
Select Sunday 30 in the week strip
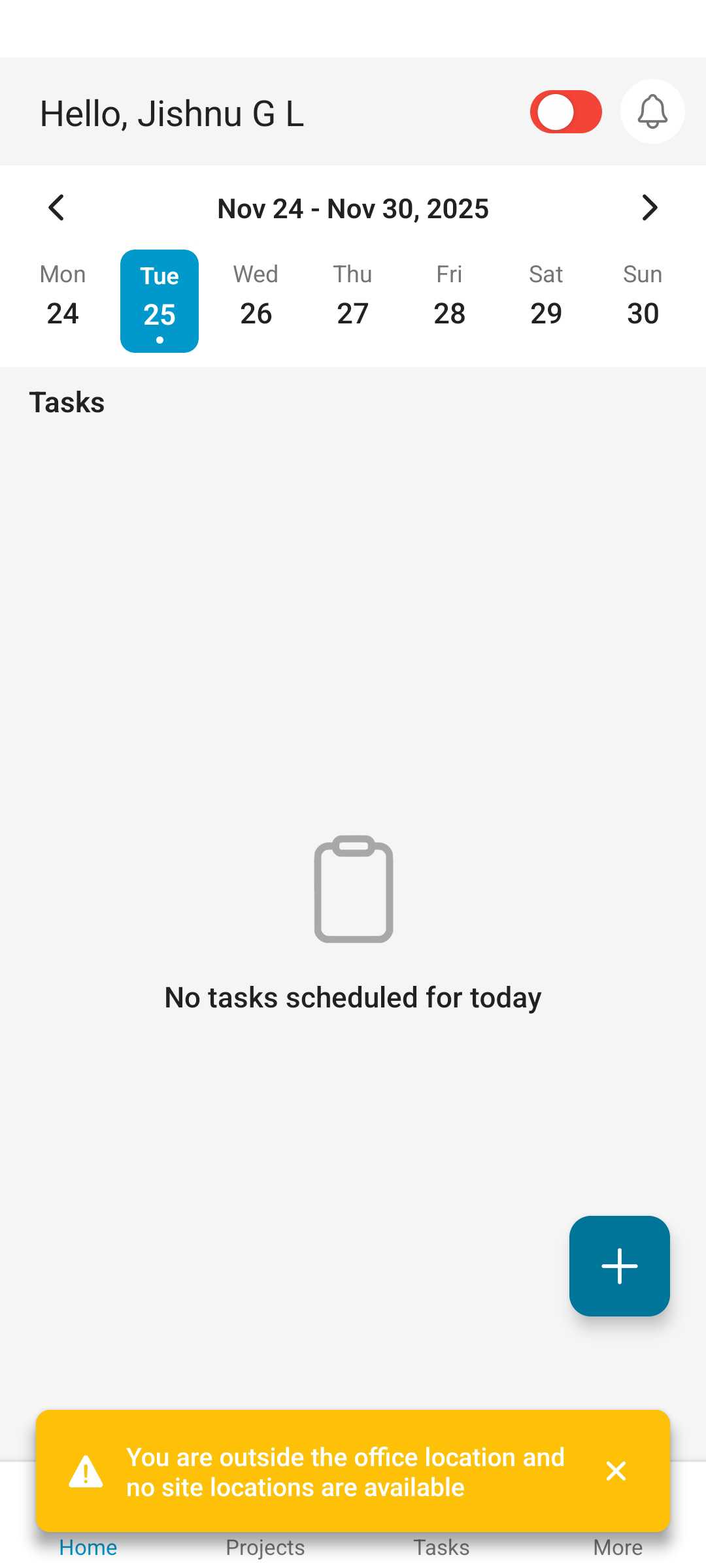click(x=643, y=301)
